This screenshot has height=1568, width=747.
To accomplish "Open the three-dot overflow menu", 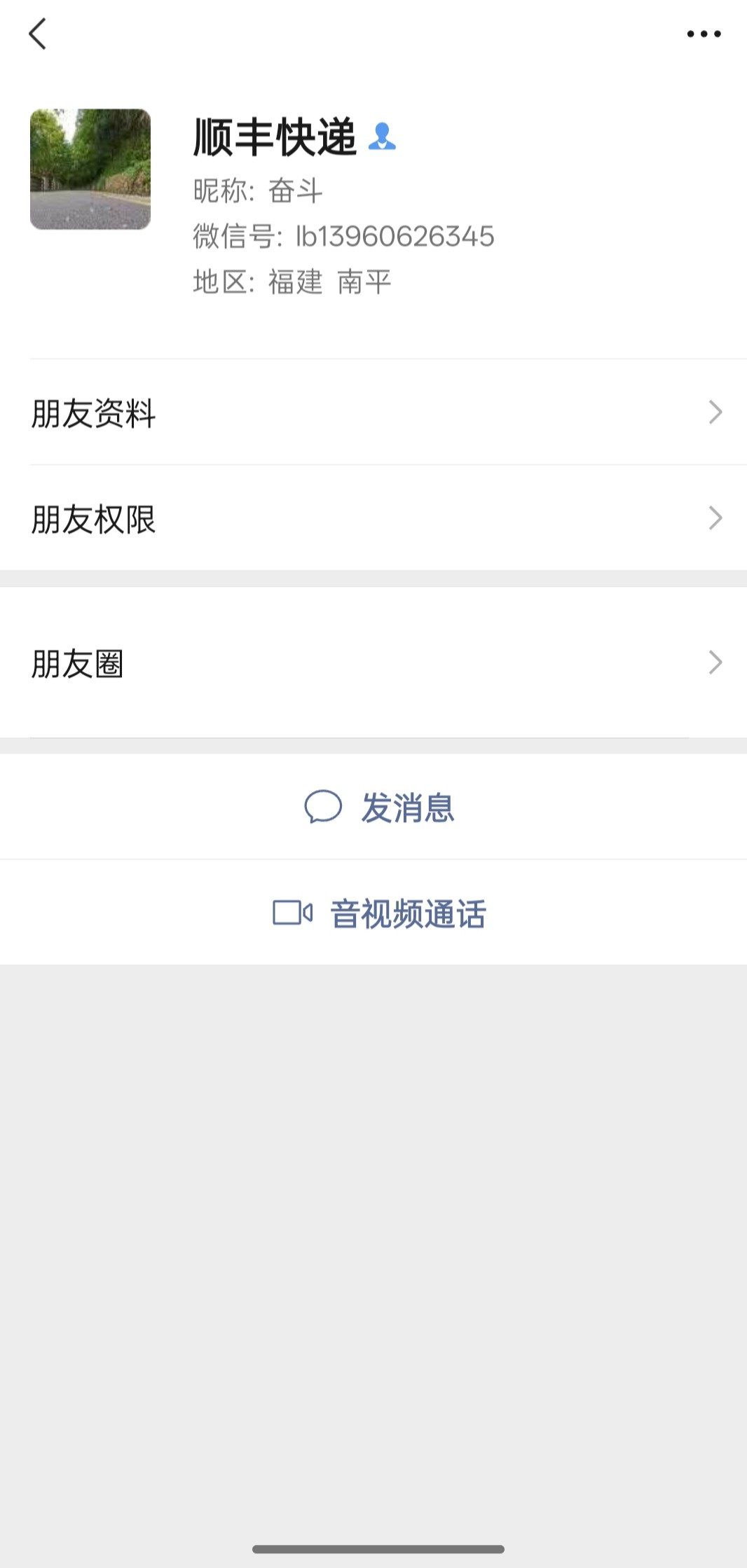I will pyautogui.click(x=704, y=34).
